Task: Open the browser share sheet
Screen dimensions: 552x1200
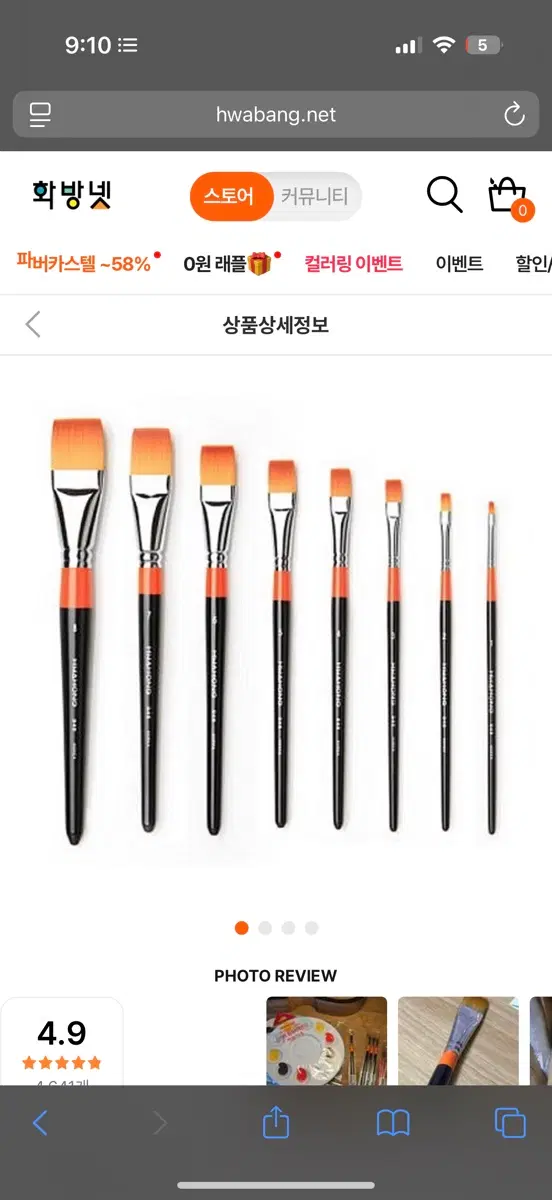Action: click(x=276, y=1123)
